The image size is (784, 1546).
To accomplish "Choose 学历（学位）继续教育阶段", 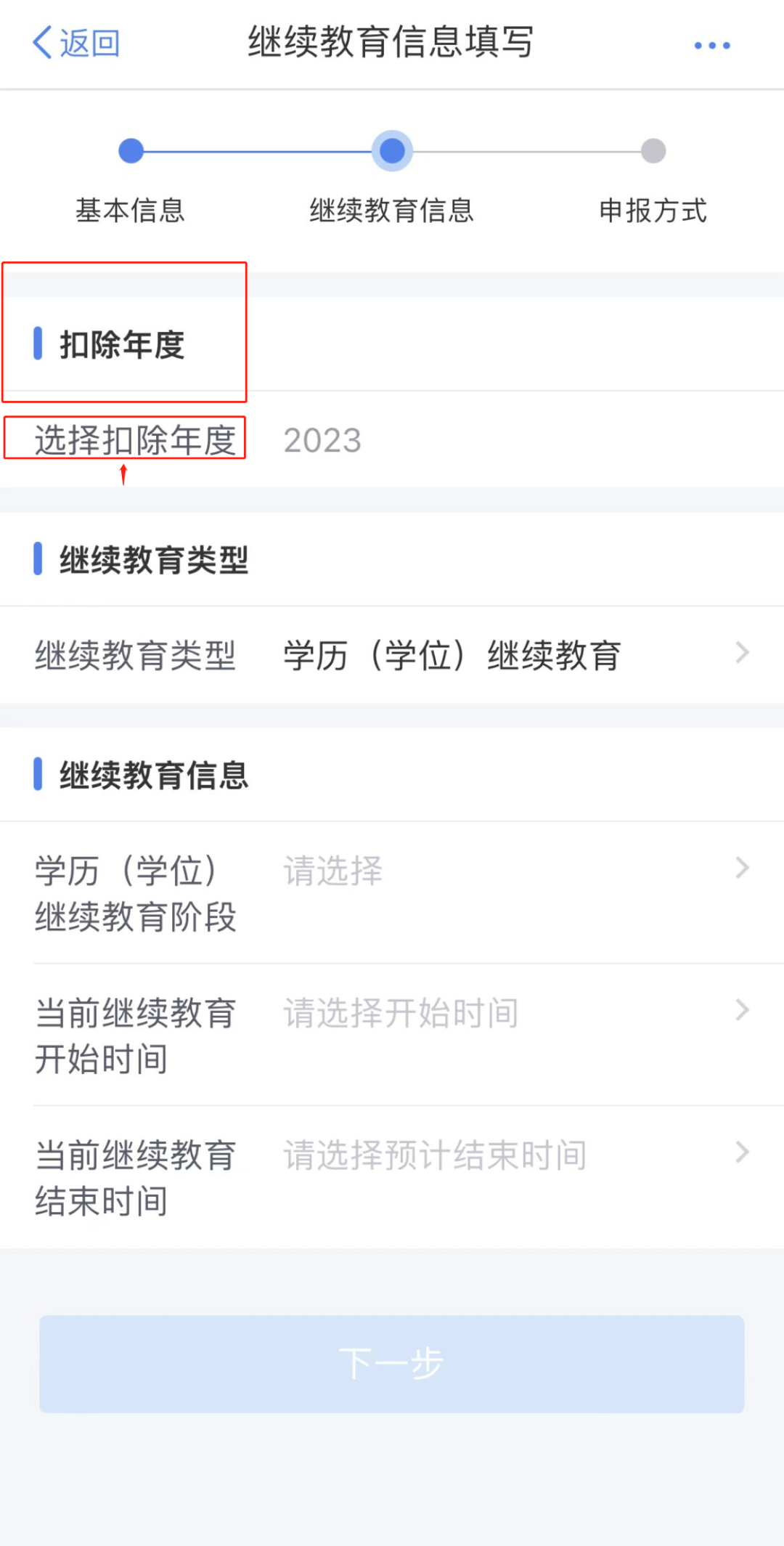I will [x=392, y=893].
